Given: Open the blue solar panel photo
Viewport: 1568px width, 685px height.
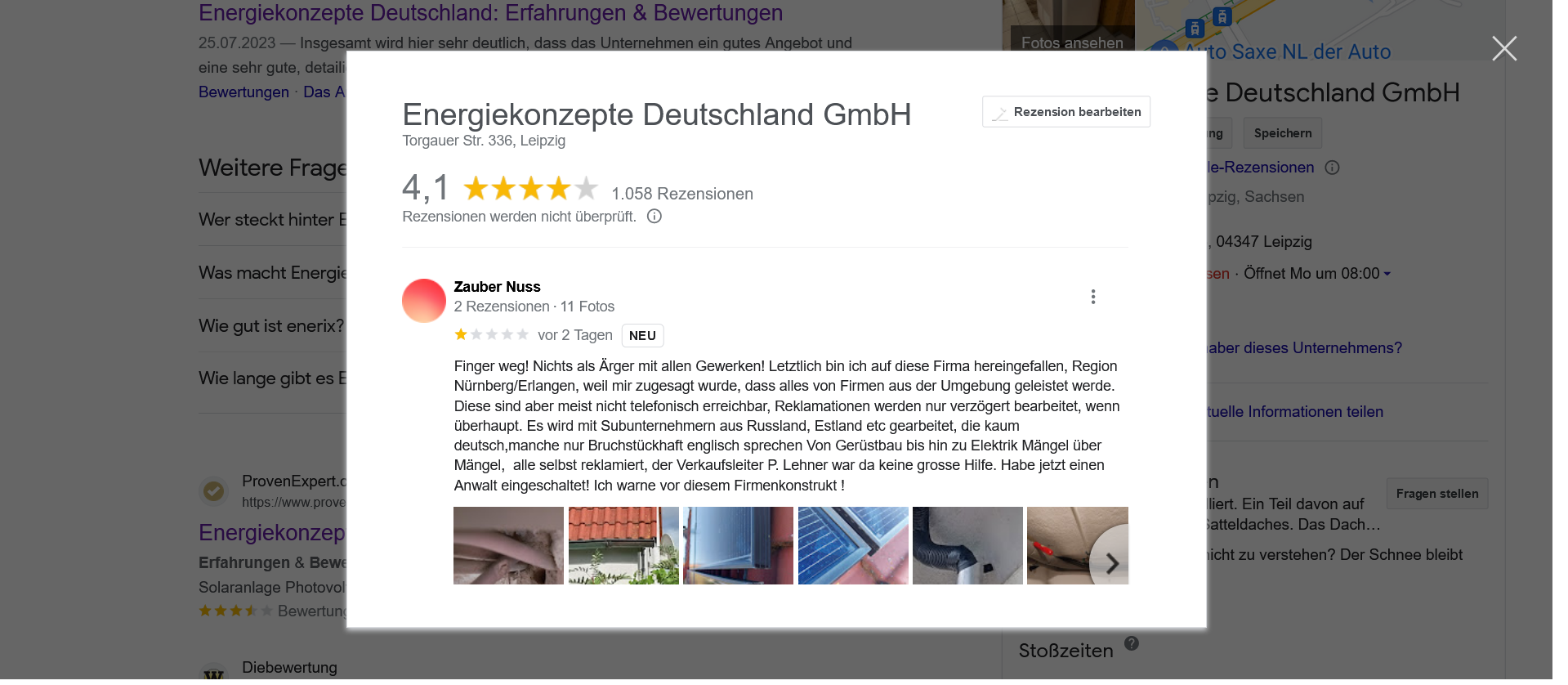Looking at the screenshot, I should tap(852, 545).
